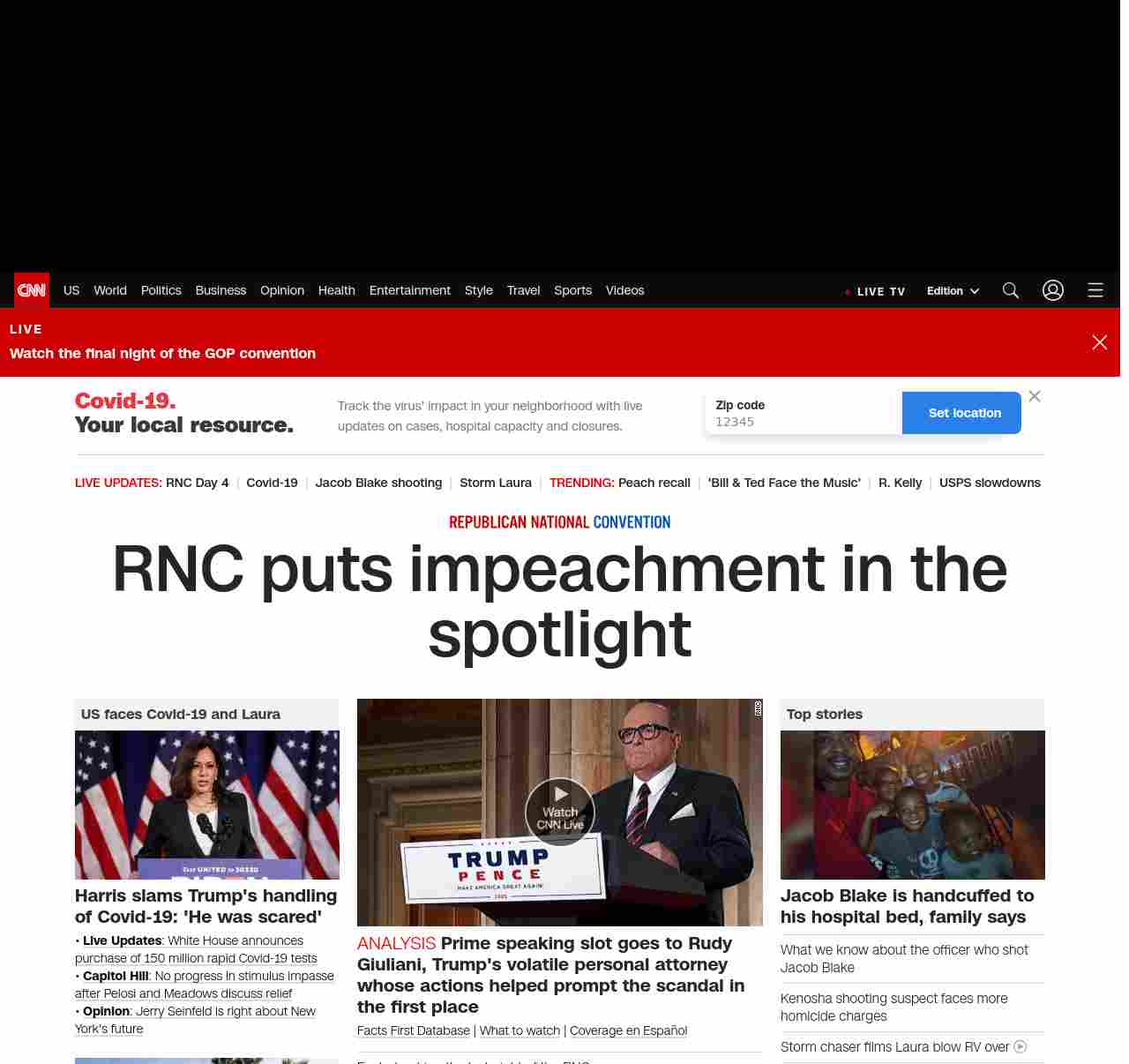Expand the Edition dropdown
1129x1064 pixels.
click(953, 291)
